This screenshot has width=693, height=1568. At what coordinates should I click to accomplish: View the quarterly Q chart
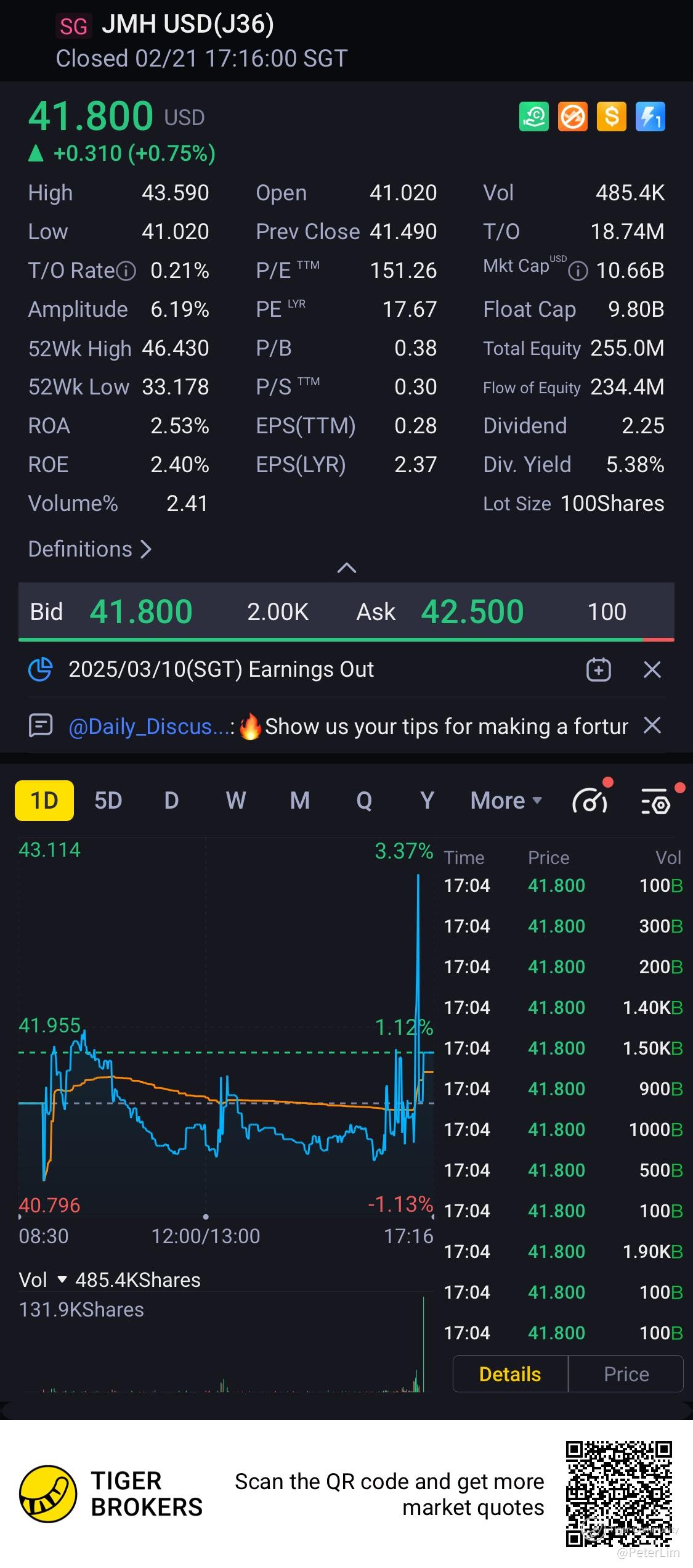(x=363, y=801)
